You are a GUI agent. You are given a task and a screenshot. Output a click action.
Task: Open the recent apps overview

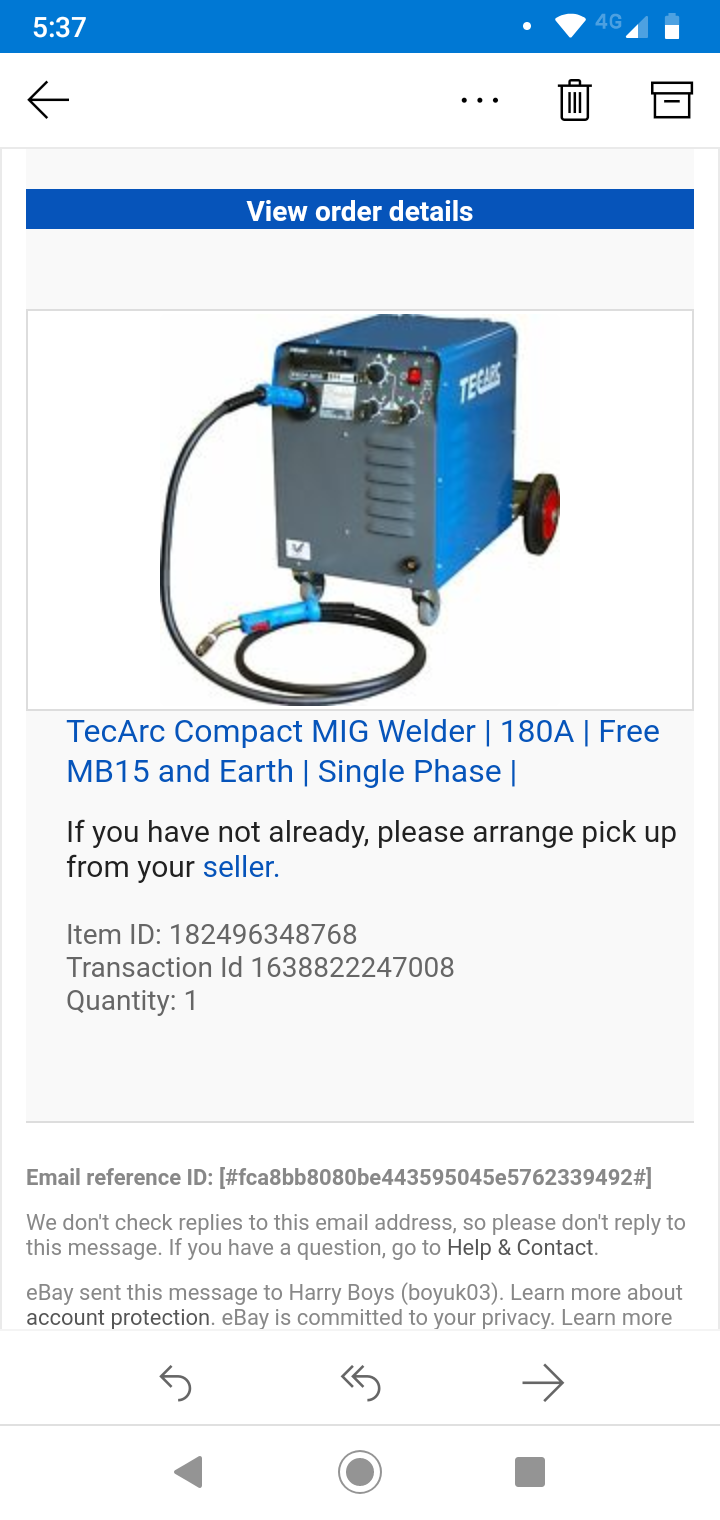(529, 1471)
